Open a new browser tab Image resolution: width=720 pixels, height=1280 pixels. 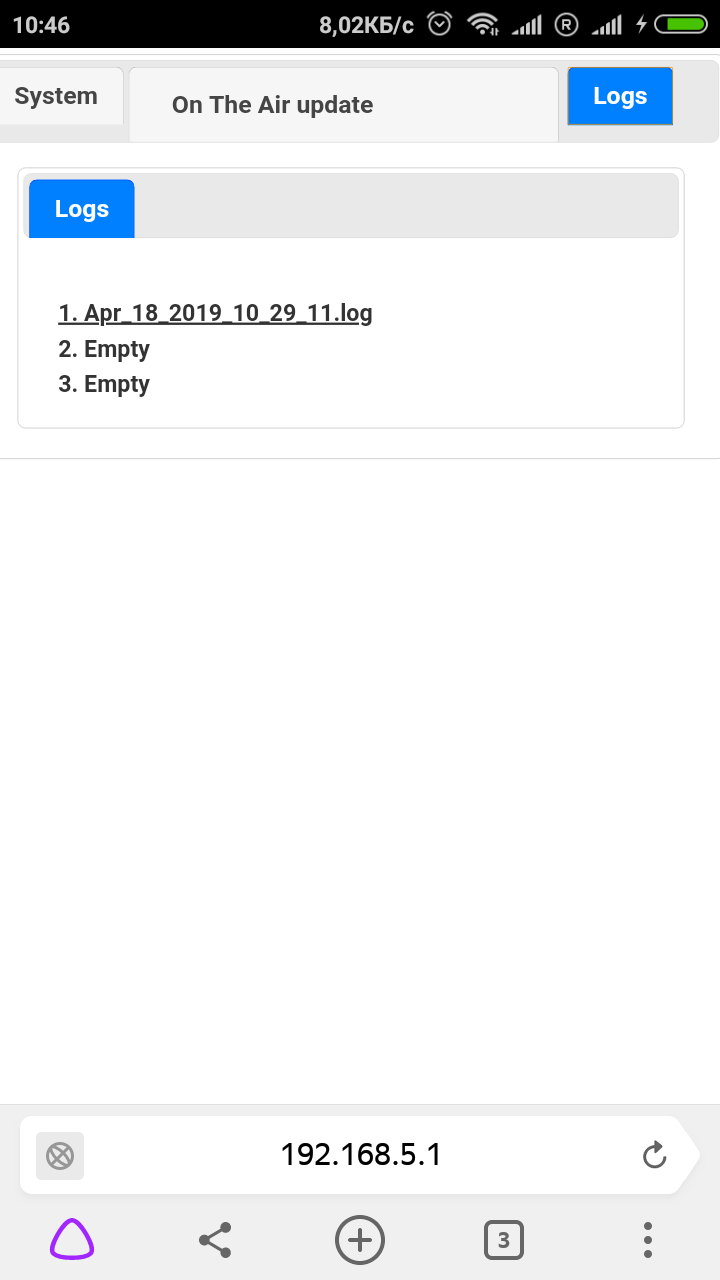pyautogui.click(x=360, y=1241)
